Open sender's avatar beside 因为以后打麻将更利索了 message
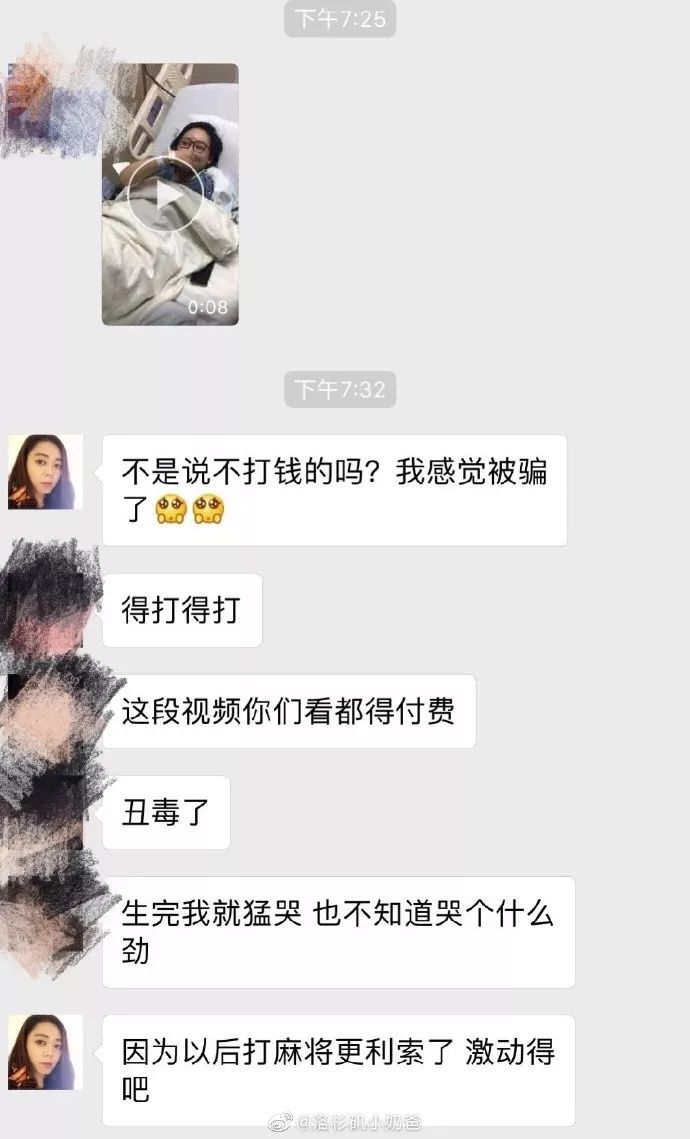Viewport: 690px width, 1139px height. [45, 1053]
